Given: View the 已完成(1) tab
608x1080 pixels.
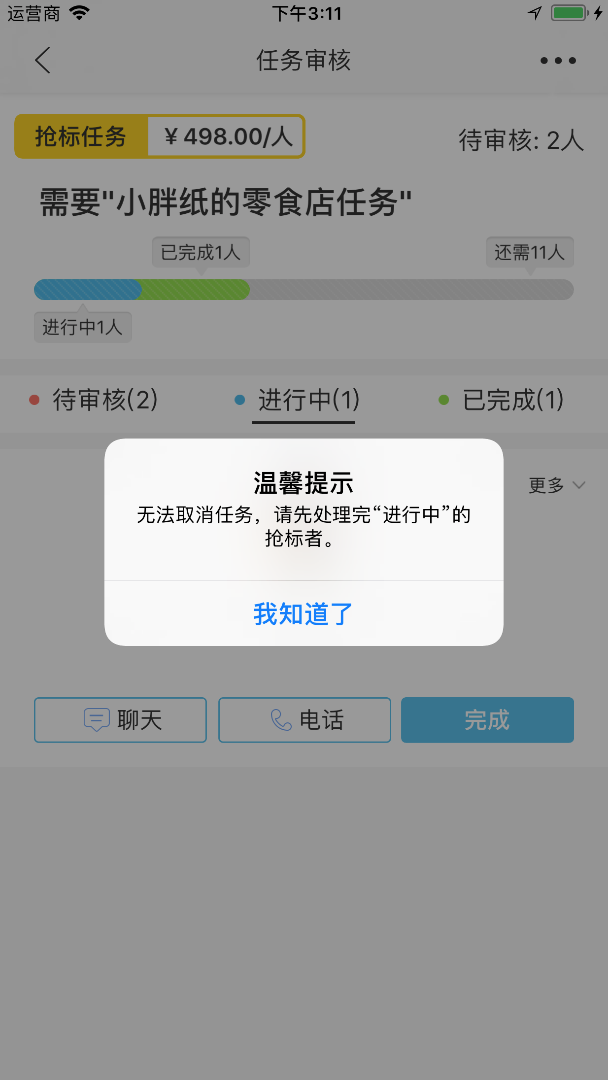Looking at the screenshot, I should pyautogui.click(x=501, y=399).
